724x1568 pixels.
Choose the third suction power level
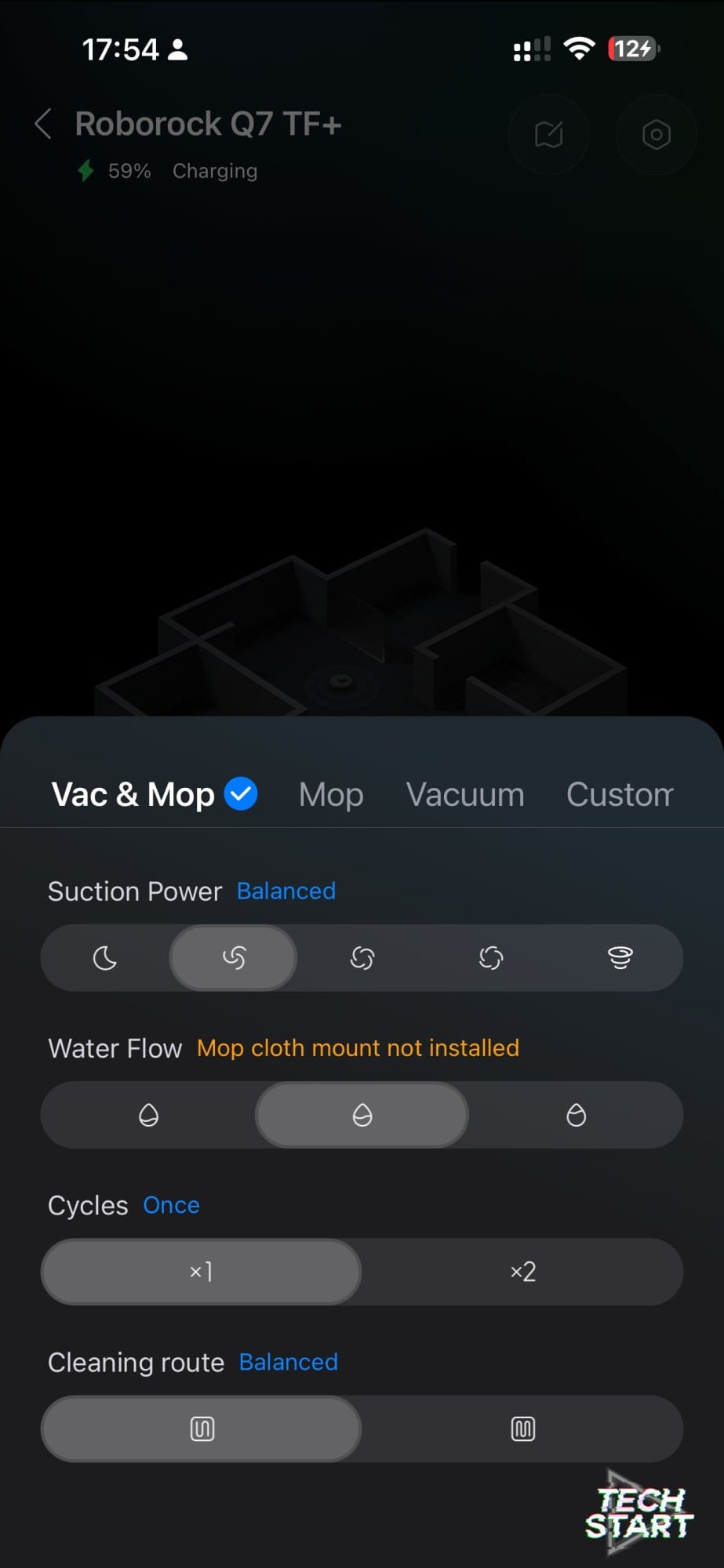click(362, 958)
